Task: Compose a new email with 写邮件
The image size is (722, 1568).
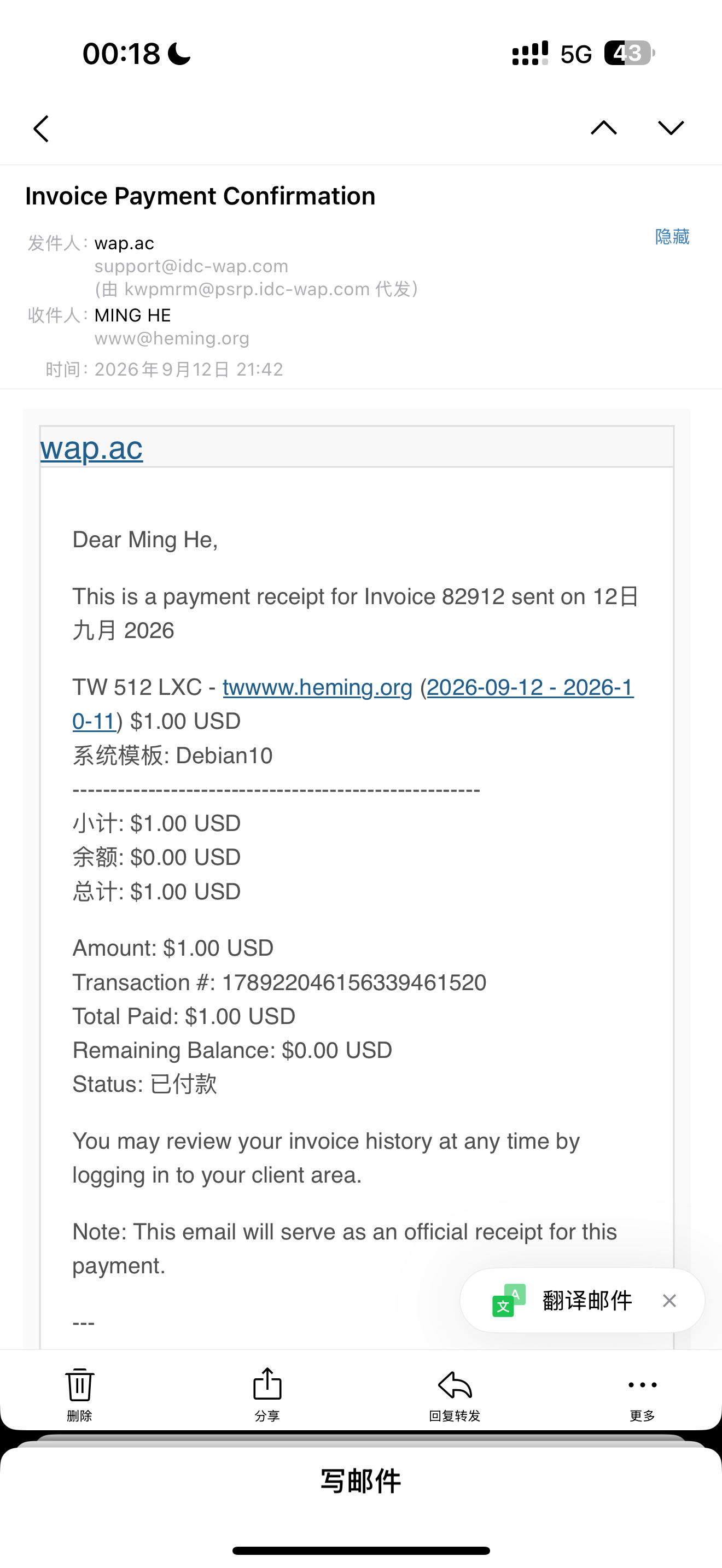Action: click(361, 1481)
